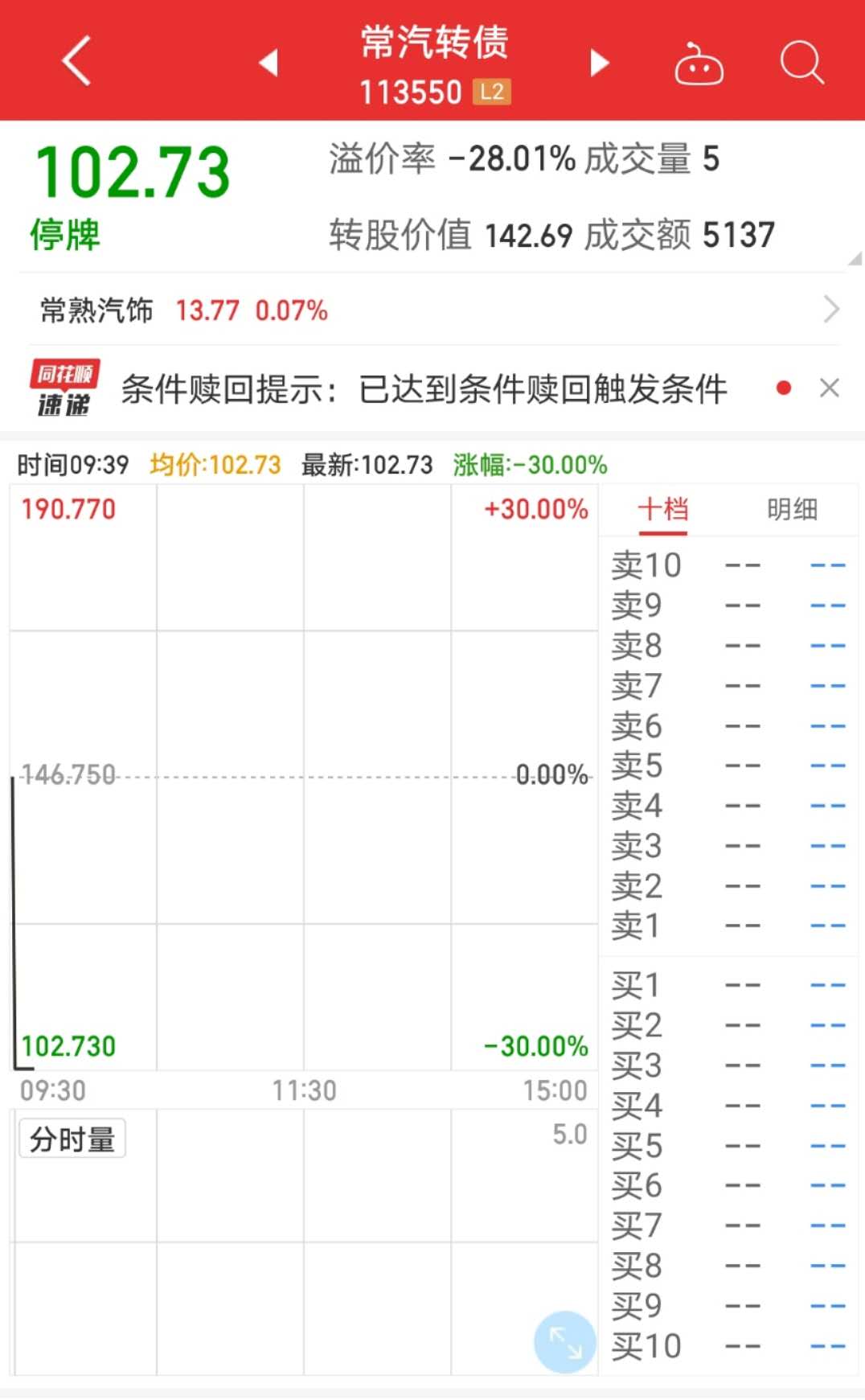
Task: Expand the quote details corner triangle
Action: 855,259
